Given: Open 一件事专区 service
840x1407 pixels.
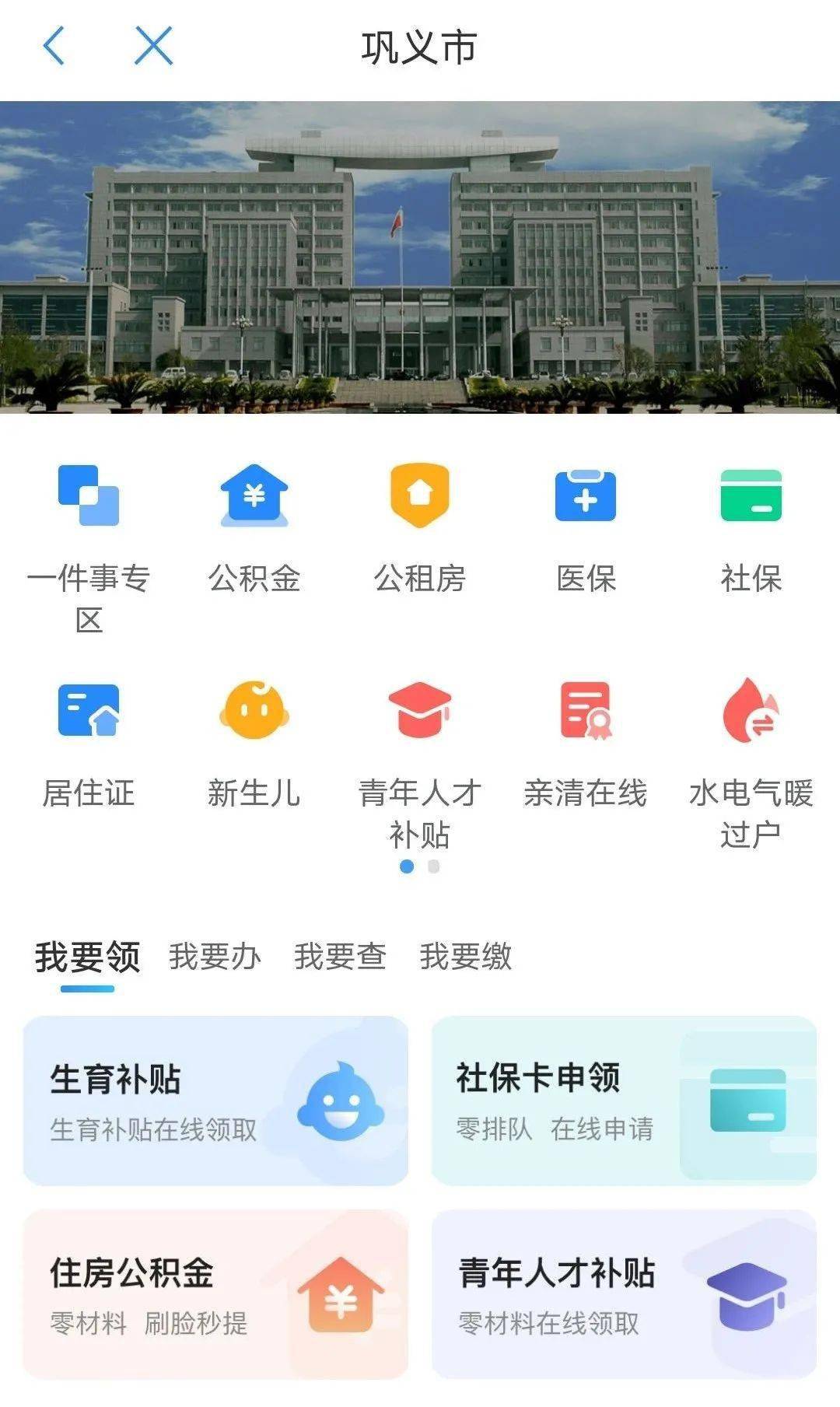Looking at the screenshot, I should click(89, 496).
